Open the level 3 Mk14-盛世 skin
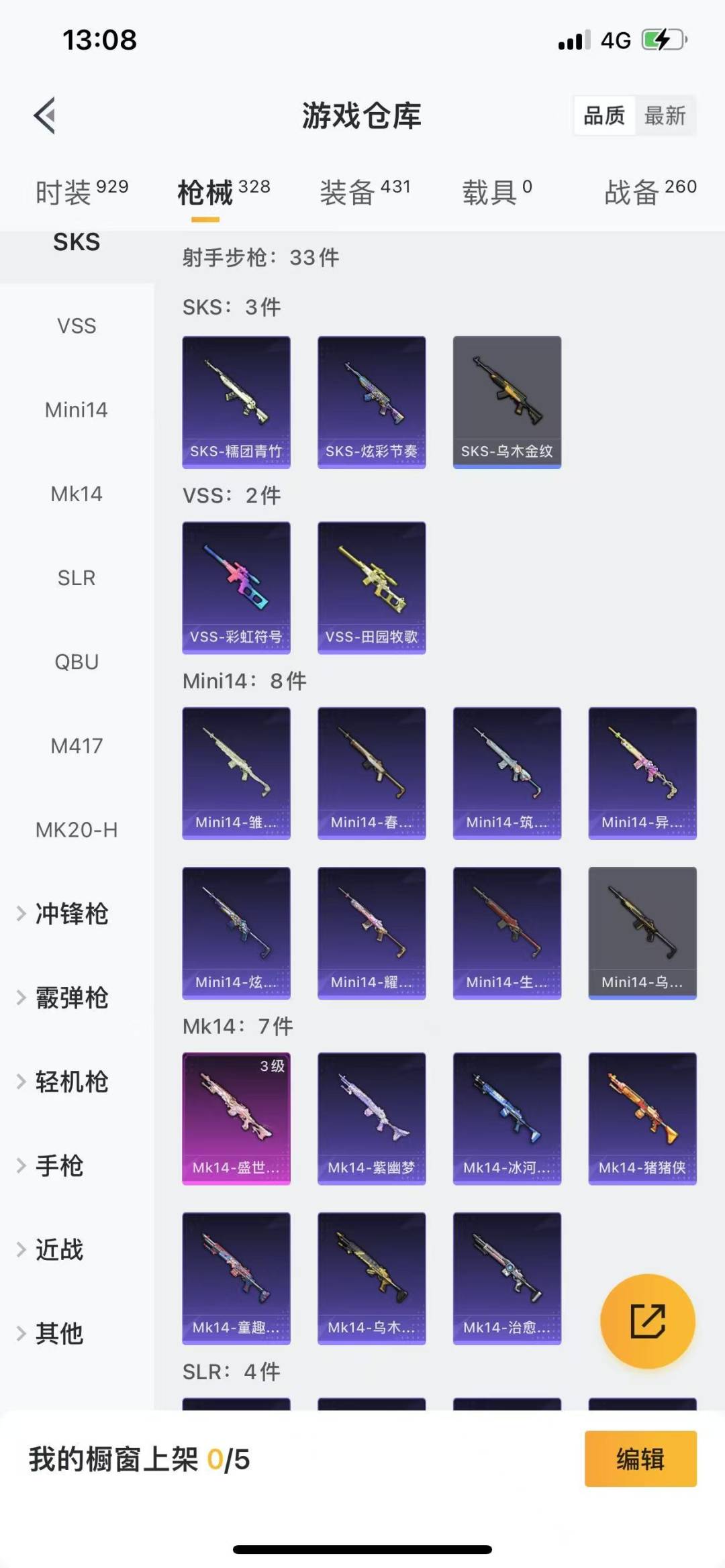The image size is (725, 1568). (236, 1118)
